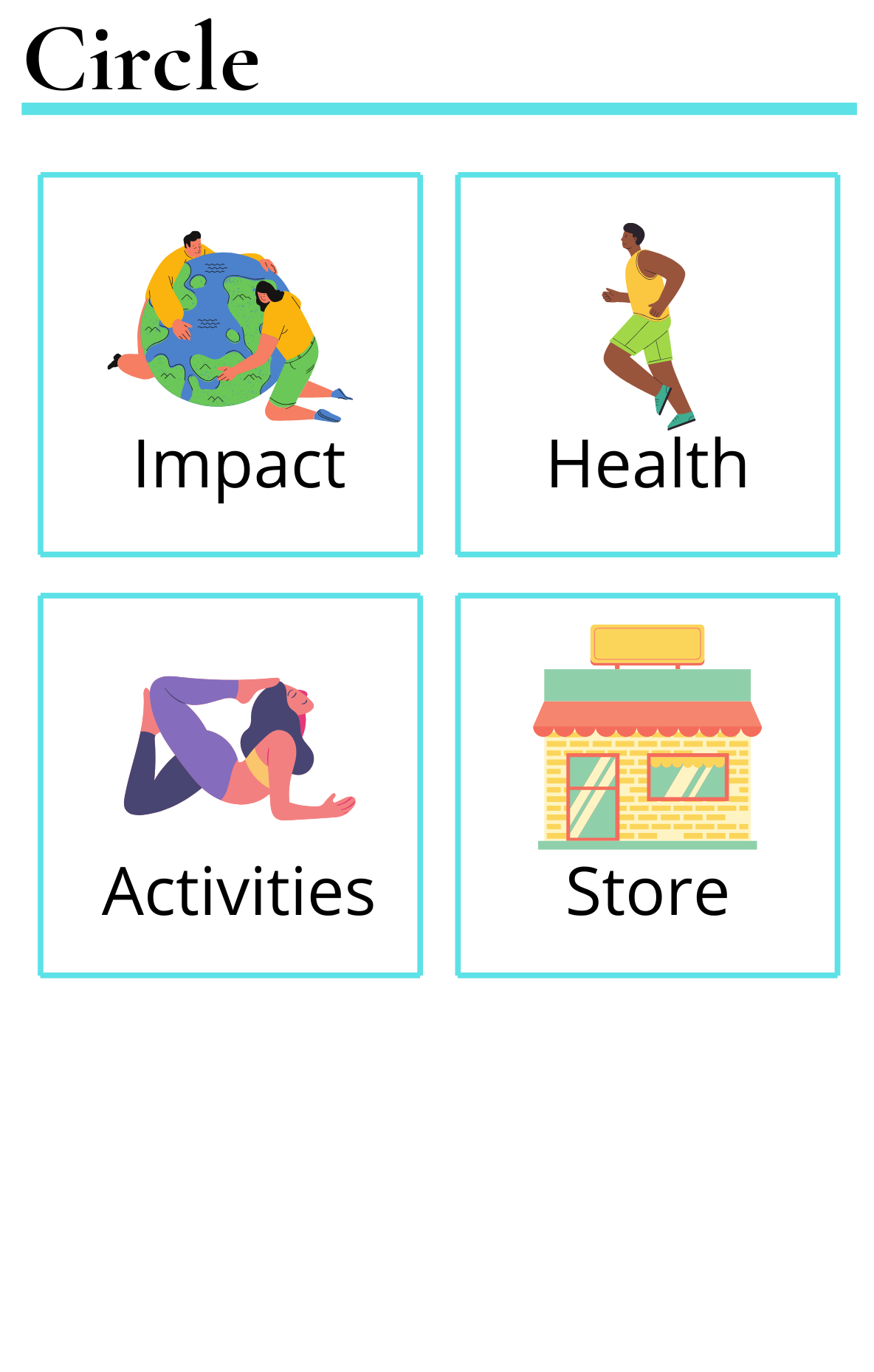
Task: Open the Health section
Action: tap(647, 364)
